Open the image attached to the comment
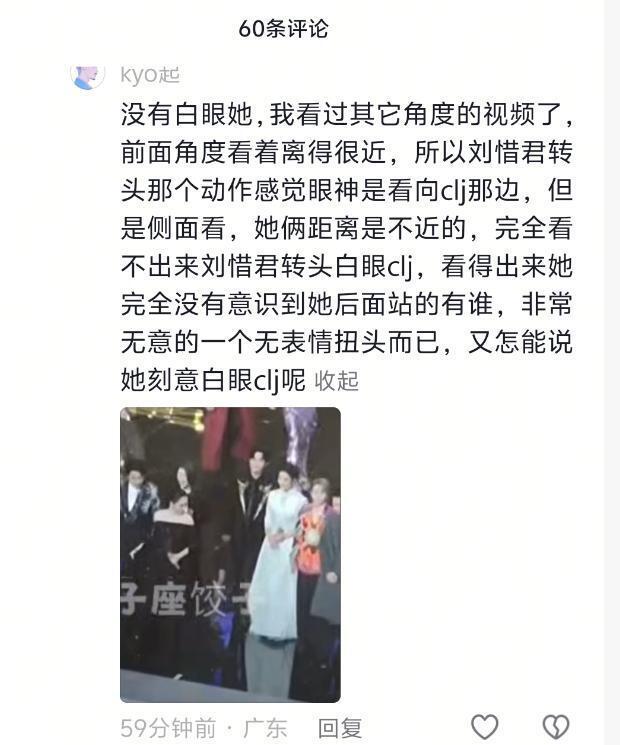This screenshot has width=620, height=745. click(230, 554)
